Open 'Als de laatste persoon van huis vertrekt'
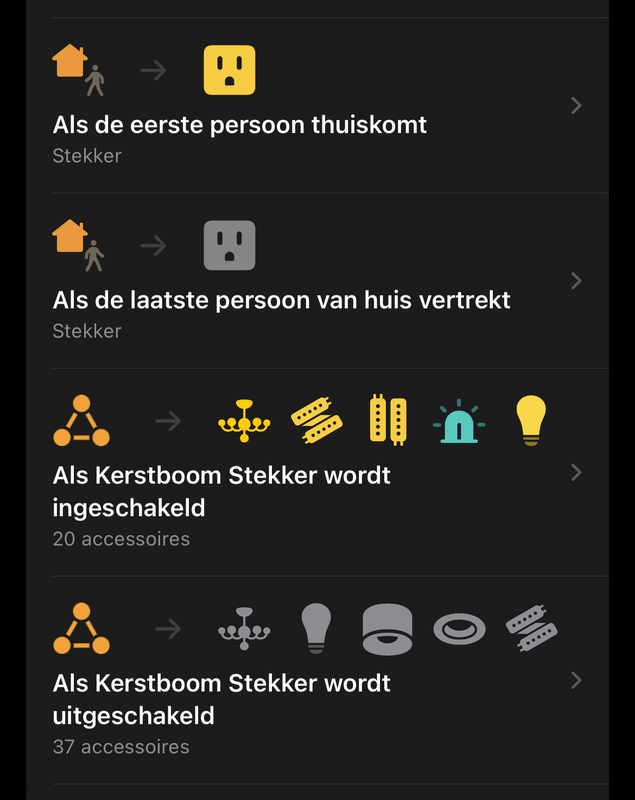Image resolution: width=635 pixels, height=800 pixels. tap(281, 300)
